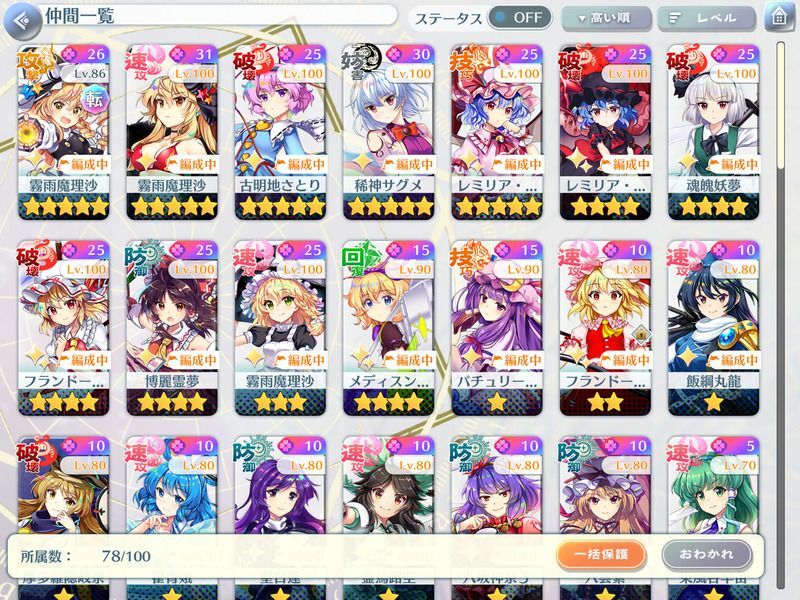
Task: Open the メディスン character card
Action: 388,327
